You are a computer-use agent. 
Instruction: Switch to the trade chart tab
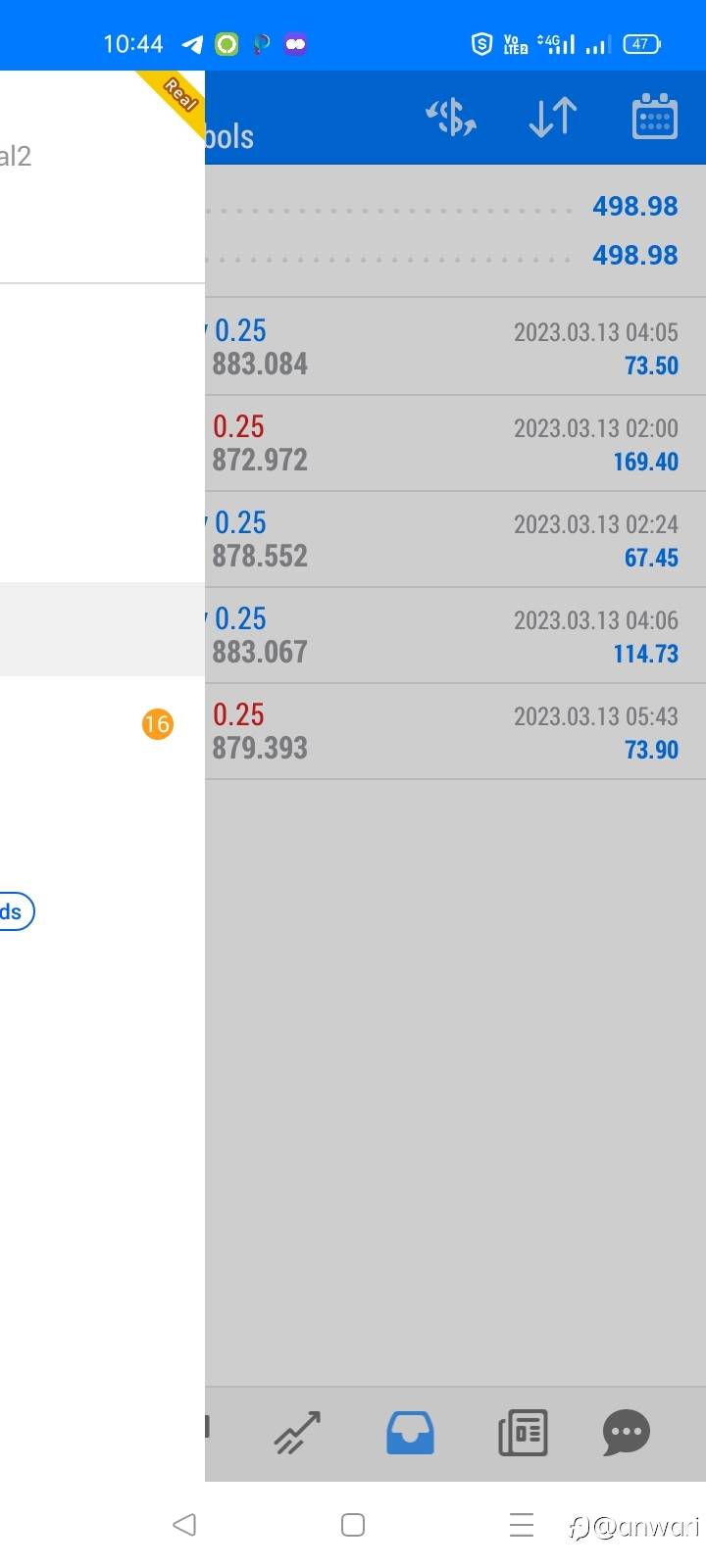point(297,1433)
